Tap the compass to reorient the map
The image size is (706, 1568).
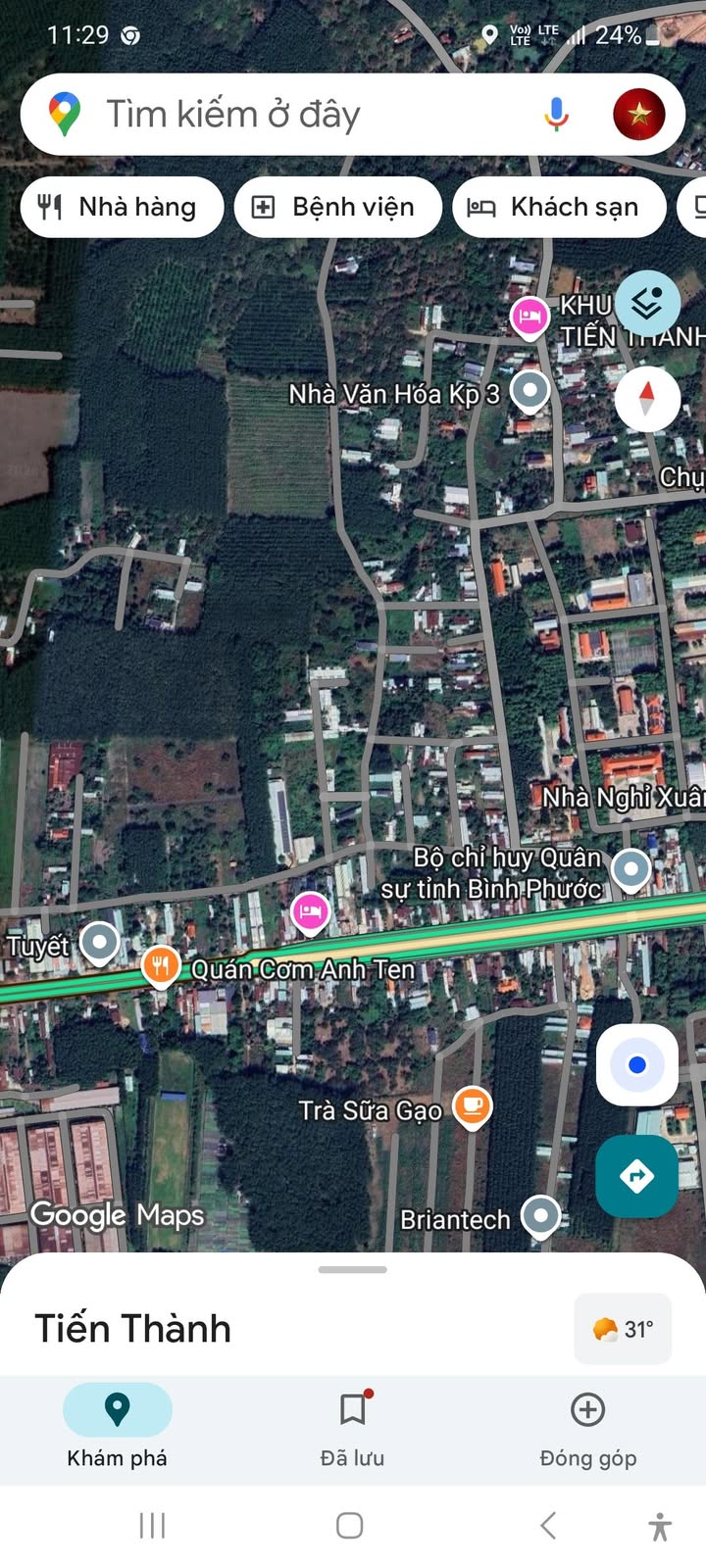[647, 399]
